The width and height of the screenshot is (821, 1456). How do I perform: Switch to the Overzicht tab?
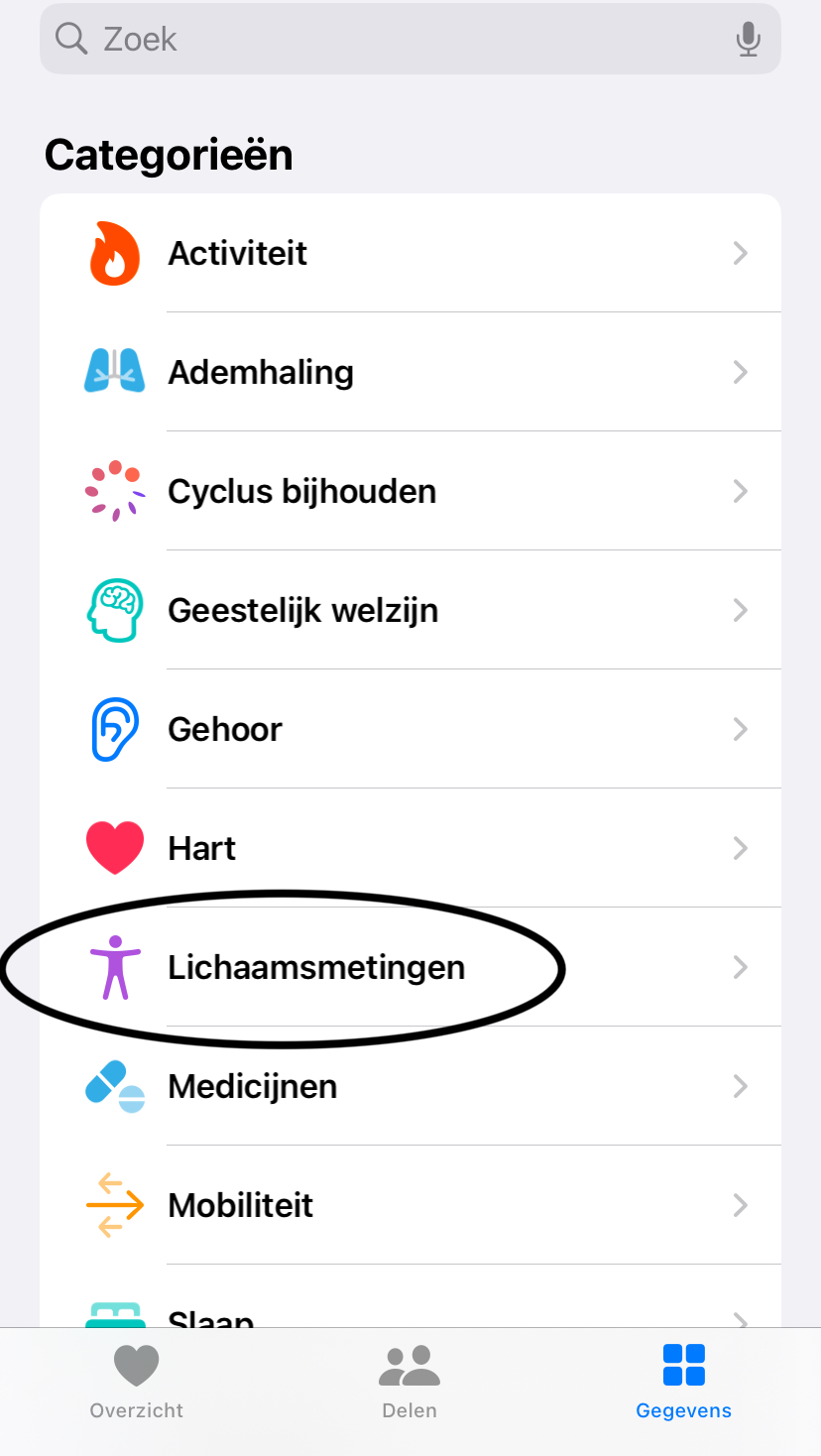[x=137, y=1381]
